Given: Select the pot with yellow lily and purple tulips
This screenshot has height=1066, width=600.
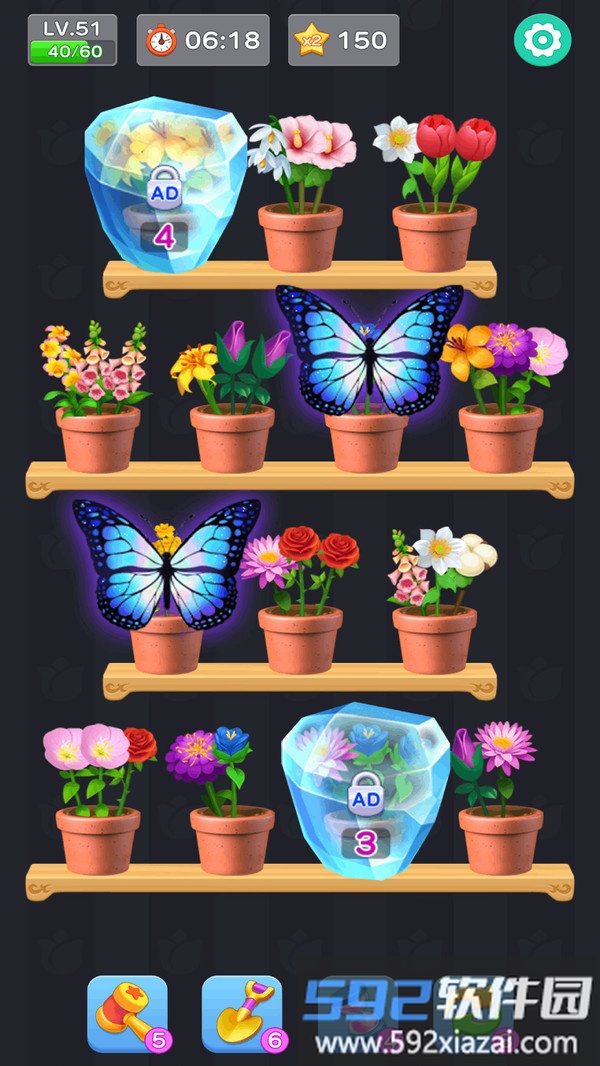Looking at the screenshot, I should 232,400.
